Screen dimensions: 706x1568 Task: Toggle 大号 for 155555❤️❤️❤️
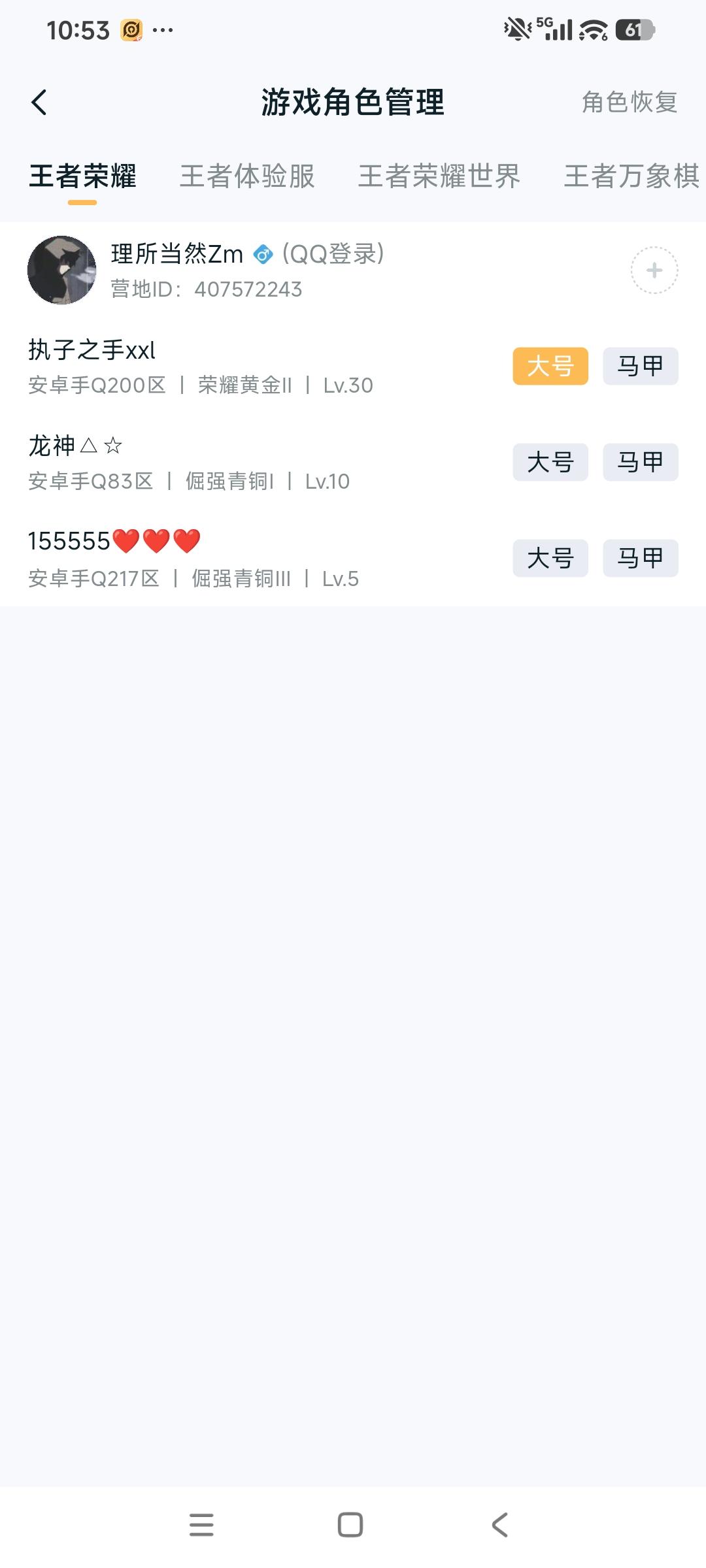point(550,559)
